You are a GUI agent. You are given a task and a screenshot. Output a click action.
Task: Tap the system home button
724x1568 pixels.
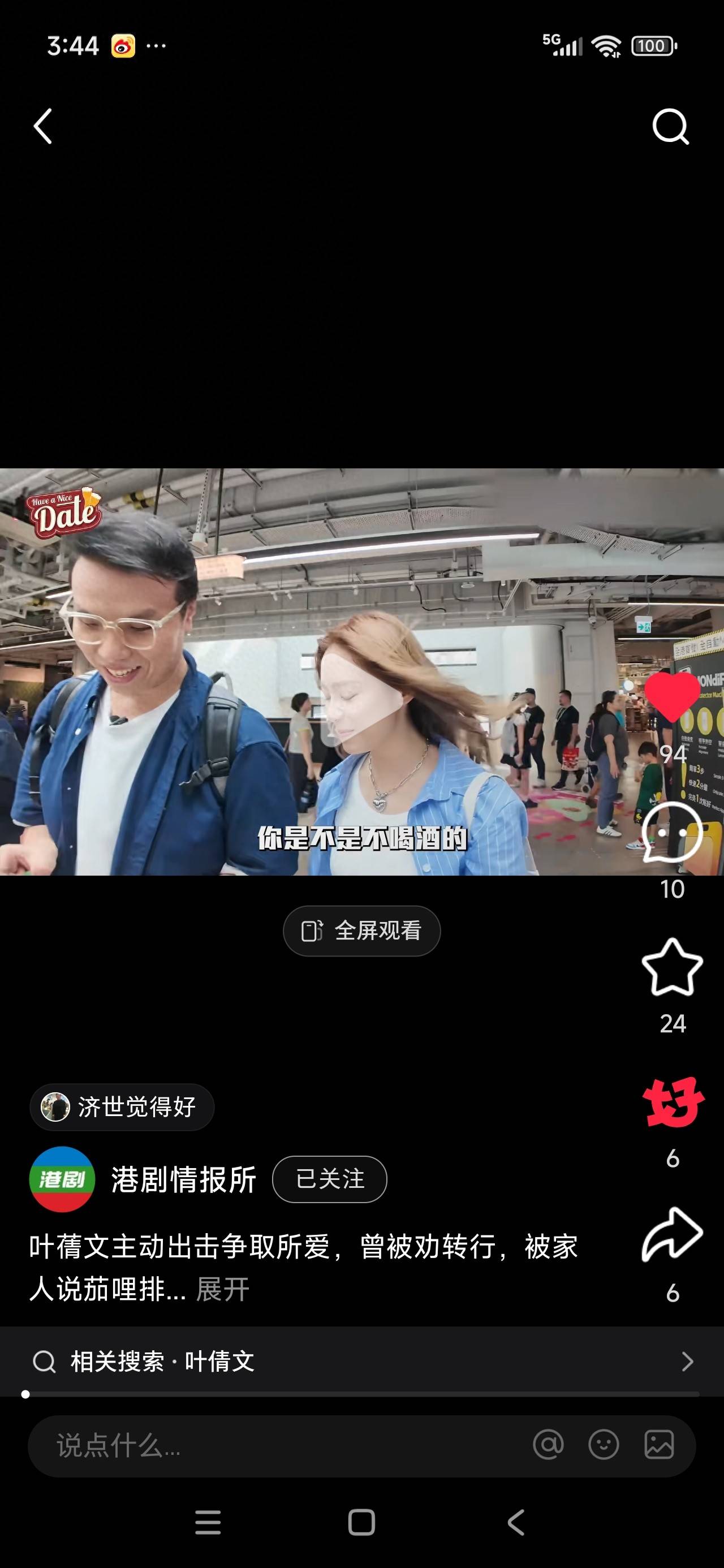(361, 1522)
